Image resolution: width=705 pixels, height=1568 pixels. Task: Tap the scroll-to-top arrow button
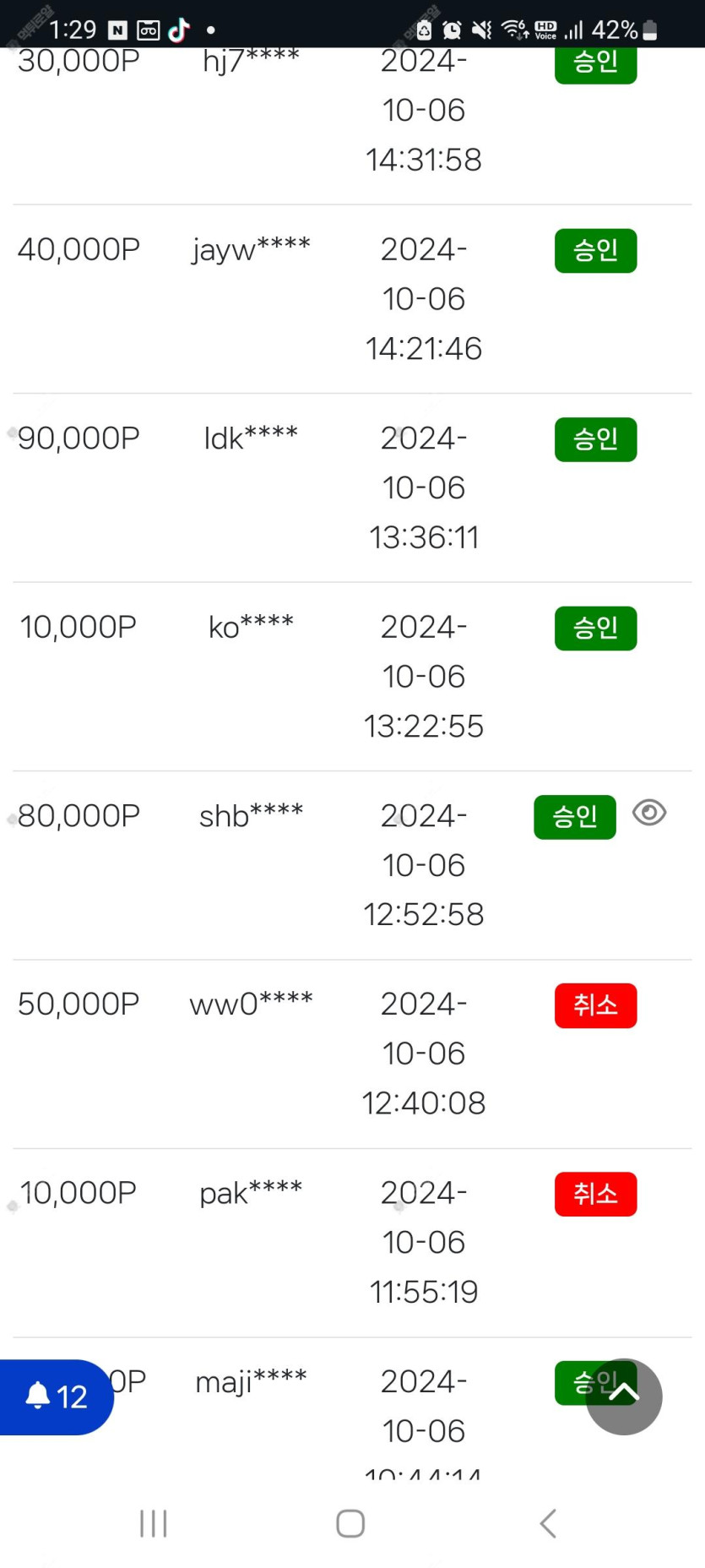pyautogui.click(x=624, y=1396)
